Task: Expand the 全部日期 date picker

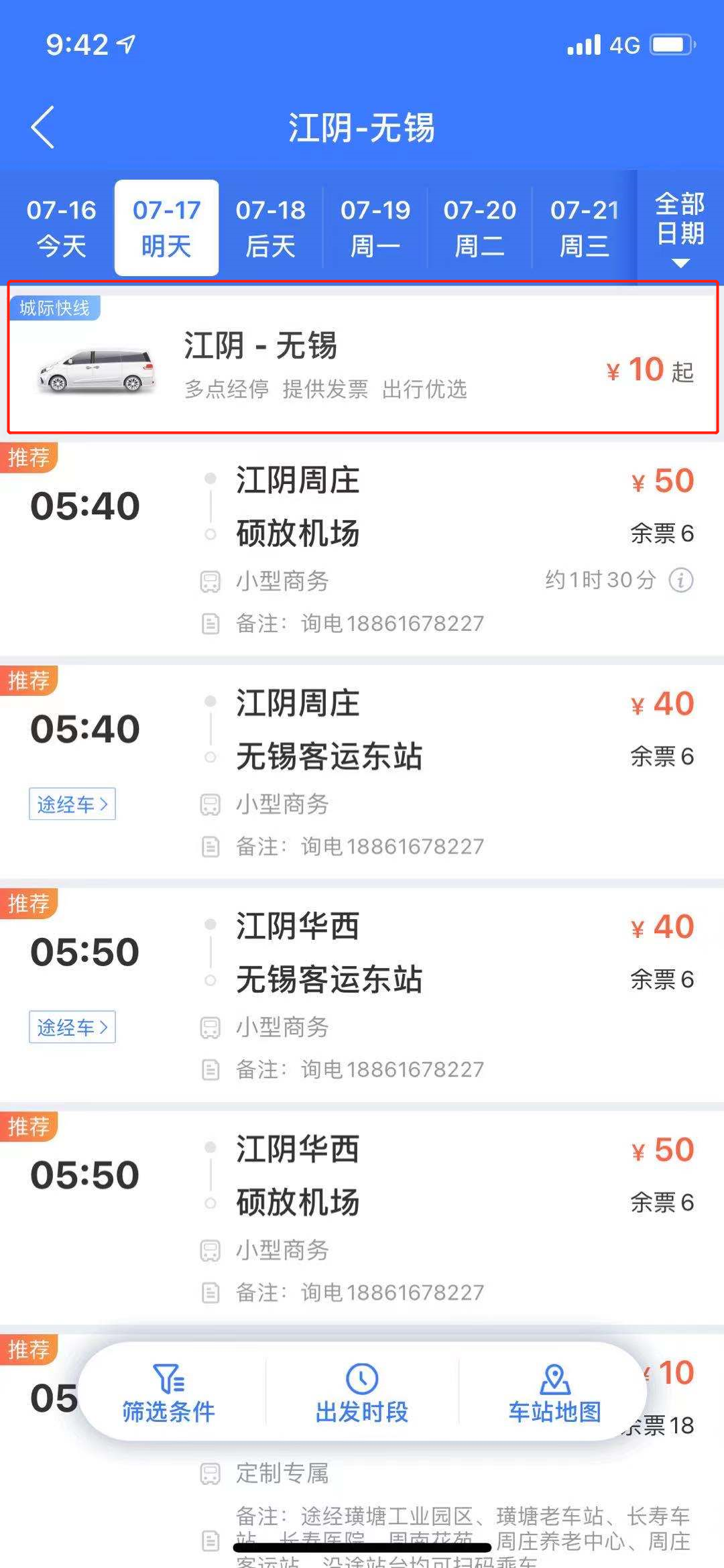Action: pos(680,228)
